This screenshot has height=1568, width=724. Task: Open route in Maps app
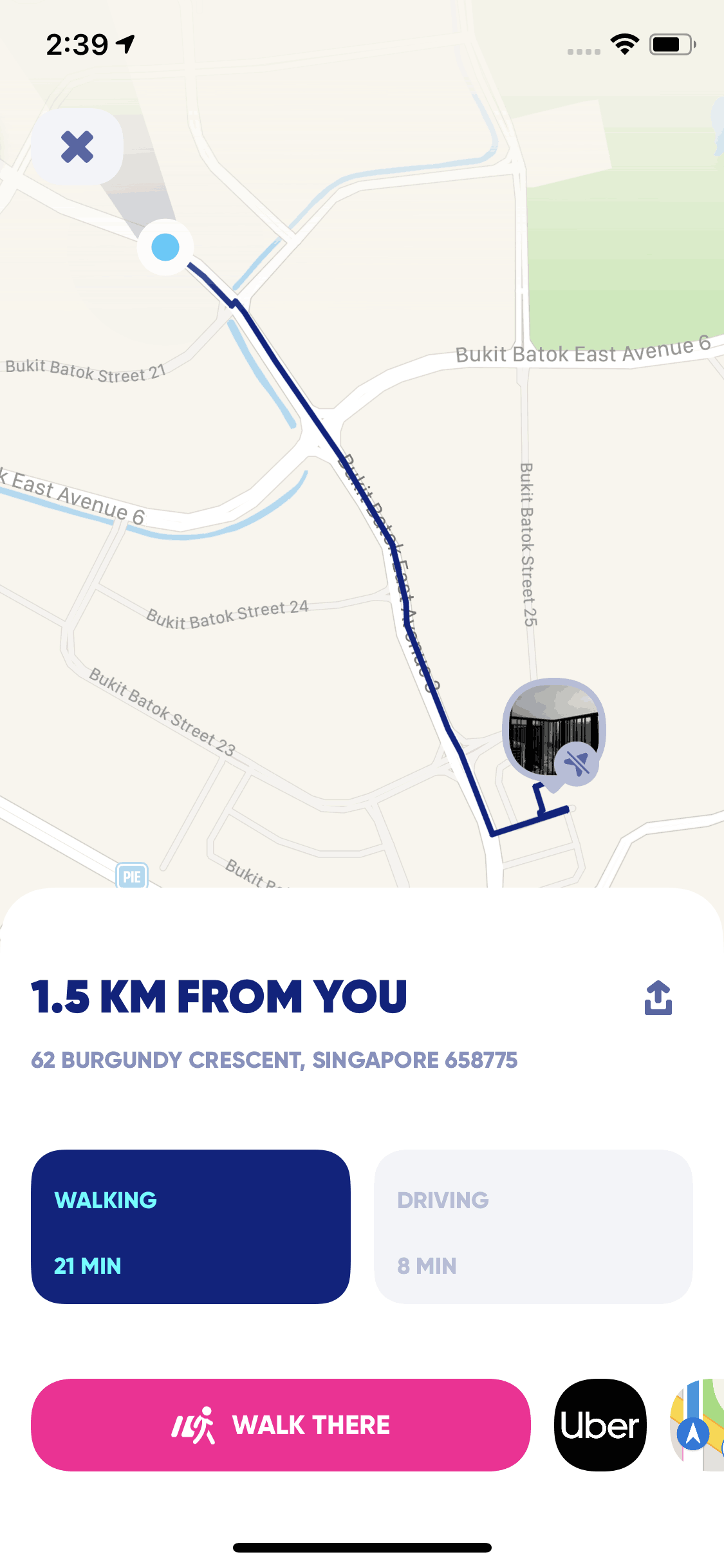[697, 1424]
